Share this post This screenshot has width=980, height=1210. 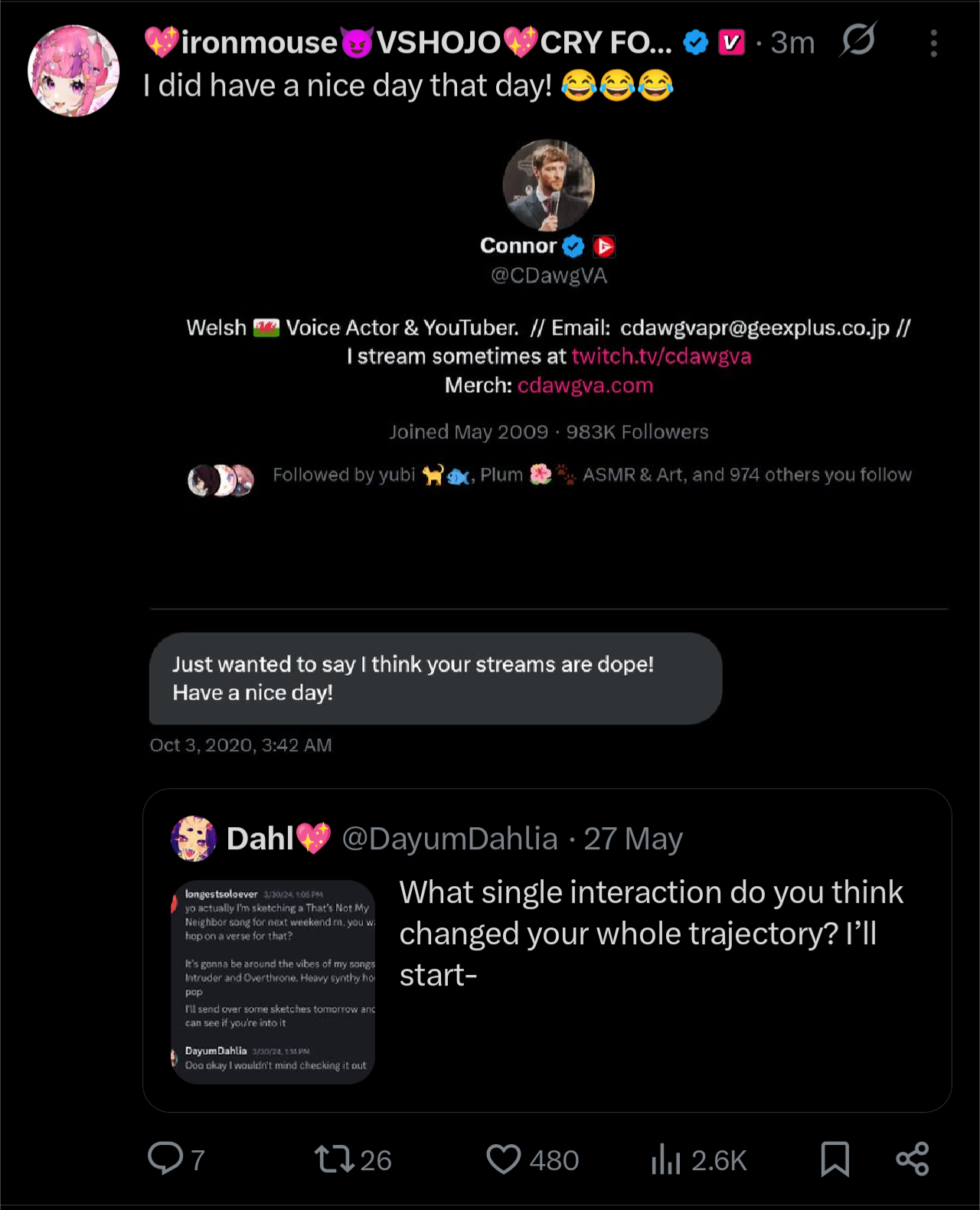point(913,1158)
